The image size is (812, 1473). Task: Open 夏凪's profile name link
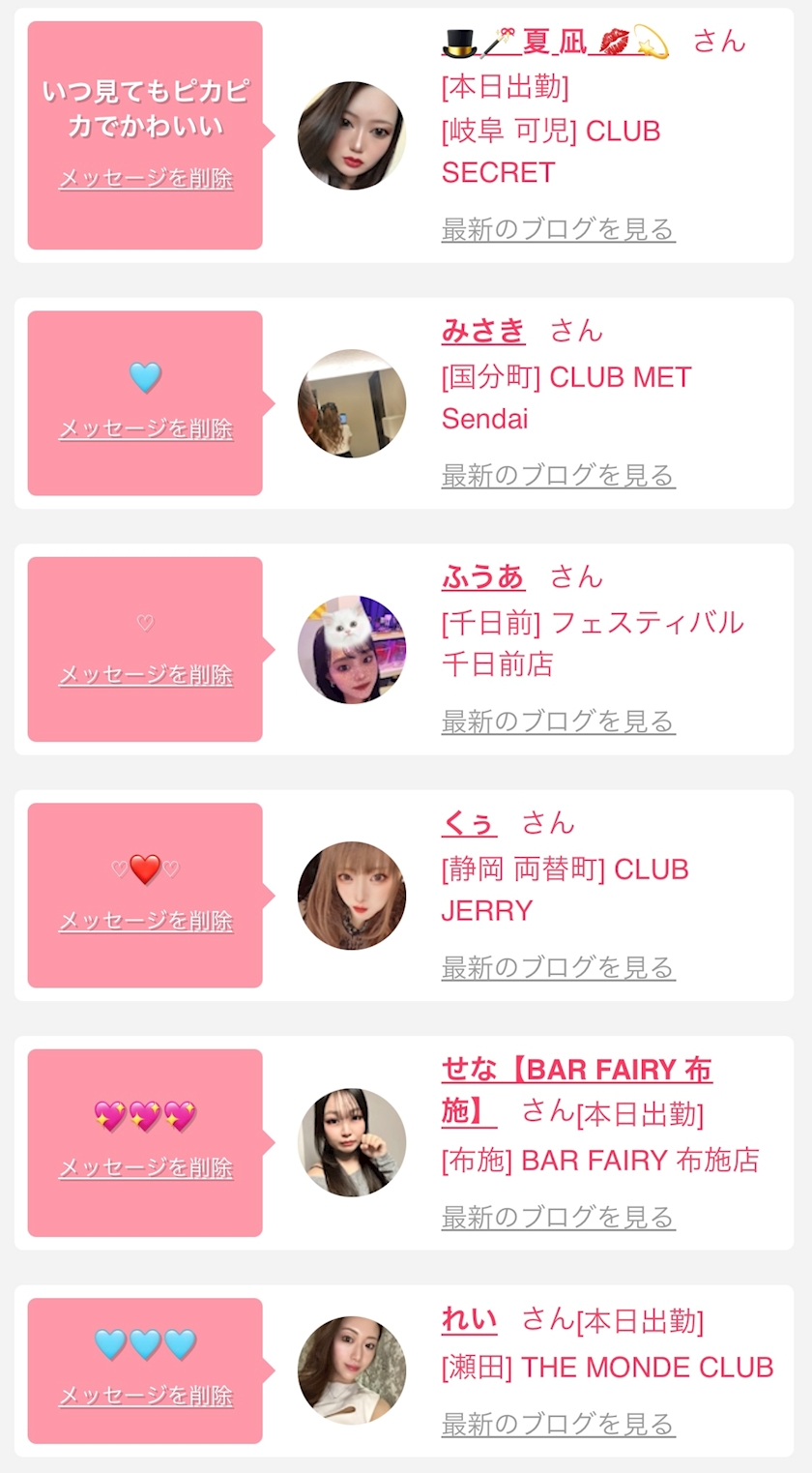tap(556, 43)
